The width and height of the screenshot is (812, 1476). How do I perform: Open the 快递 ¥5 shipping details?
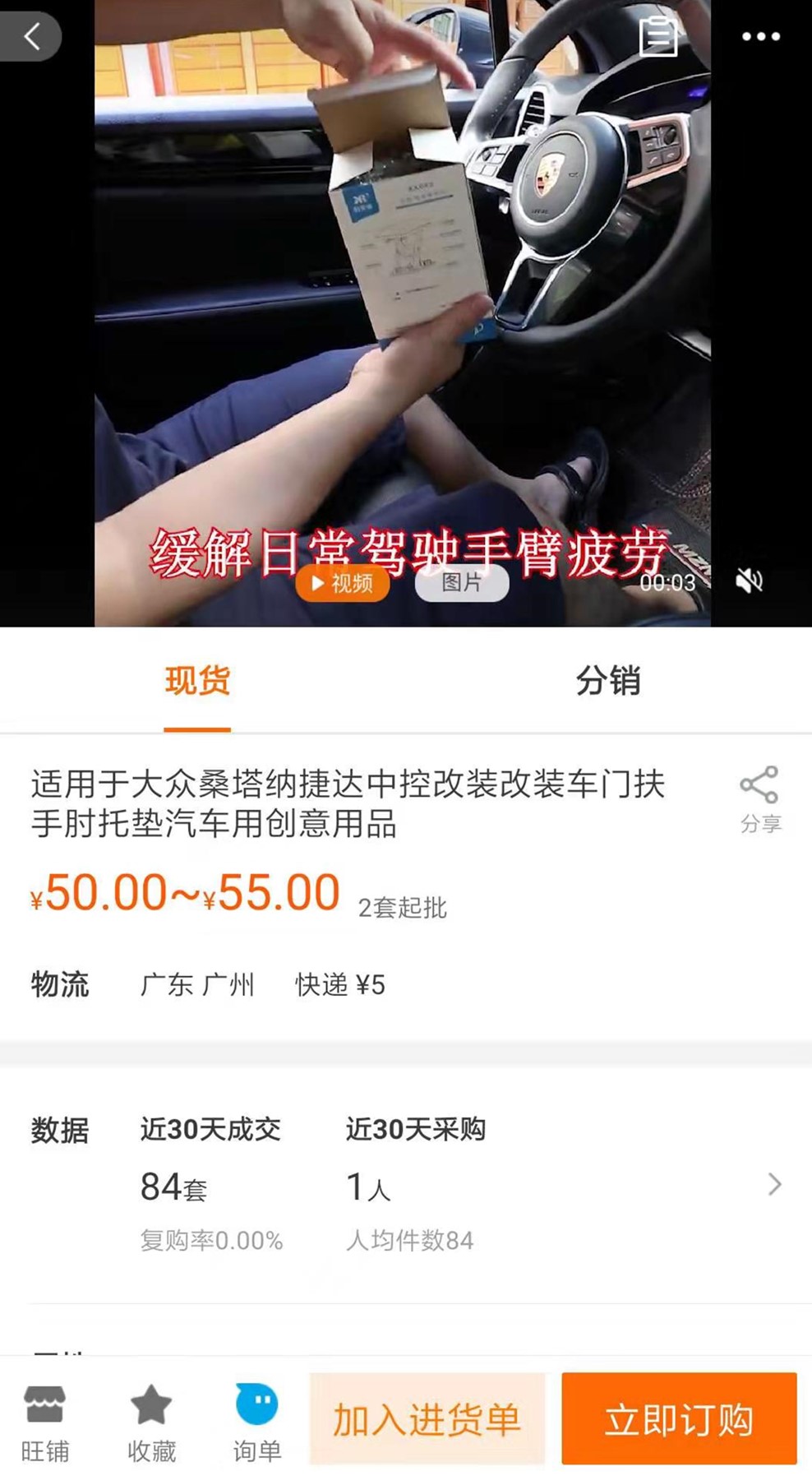coord(345,984)
